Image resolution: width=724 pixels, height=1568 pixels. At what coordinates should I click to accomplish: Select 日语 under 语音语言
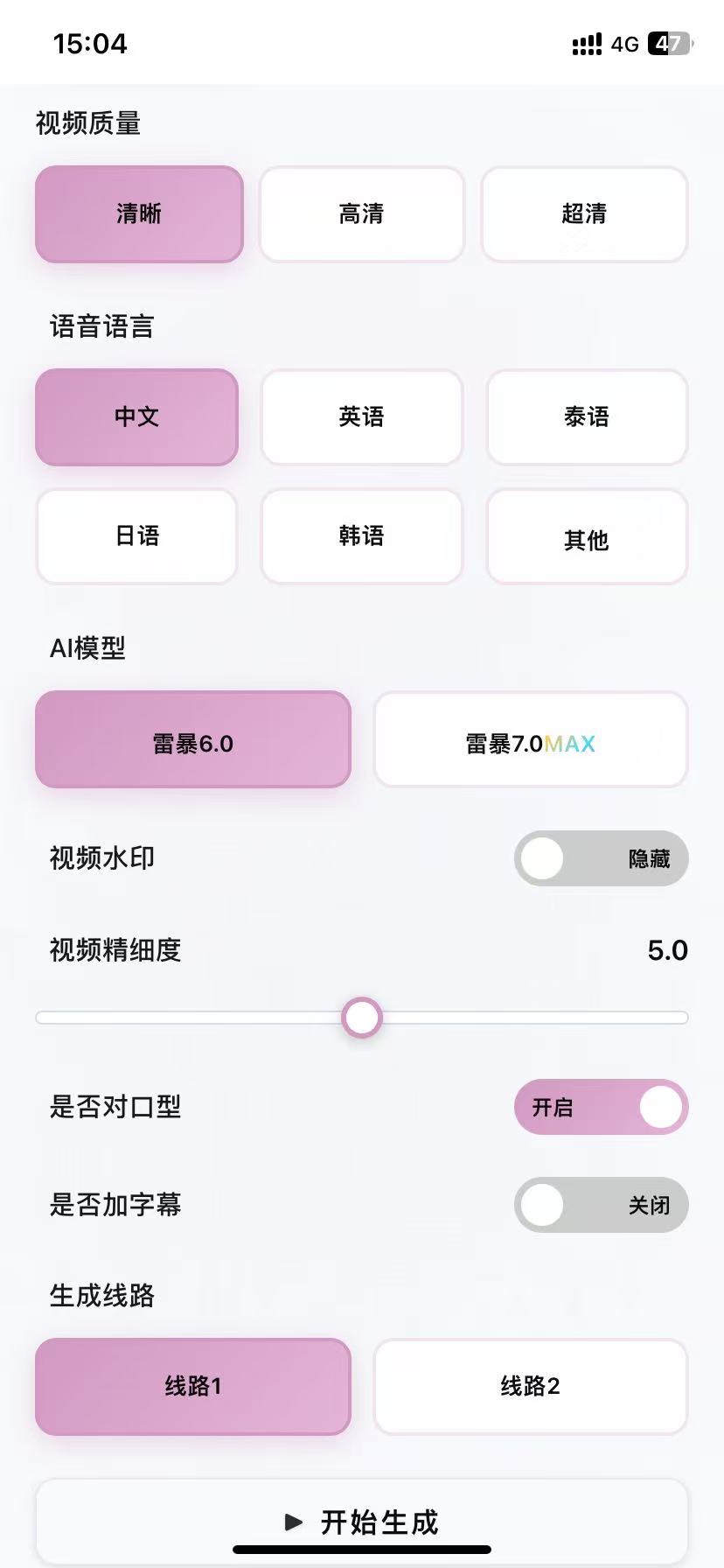point(136,536)
